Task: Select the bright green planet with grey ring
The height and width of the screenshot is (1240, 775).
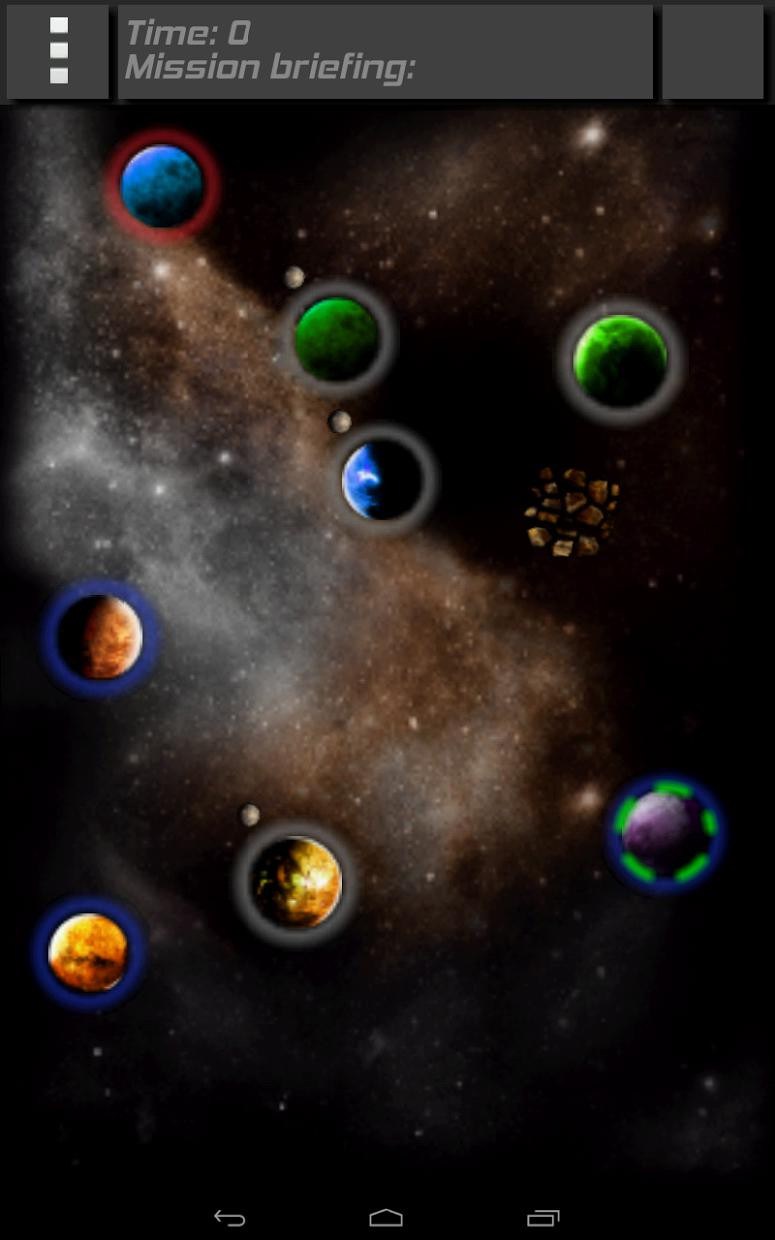Action: [x=621, y=360]
